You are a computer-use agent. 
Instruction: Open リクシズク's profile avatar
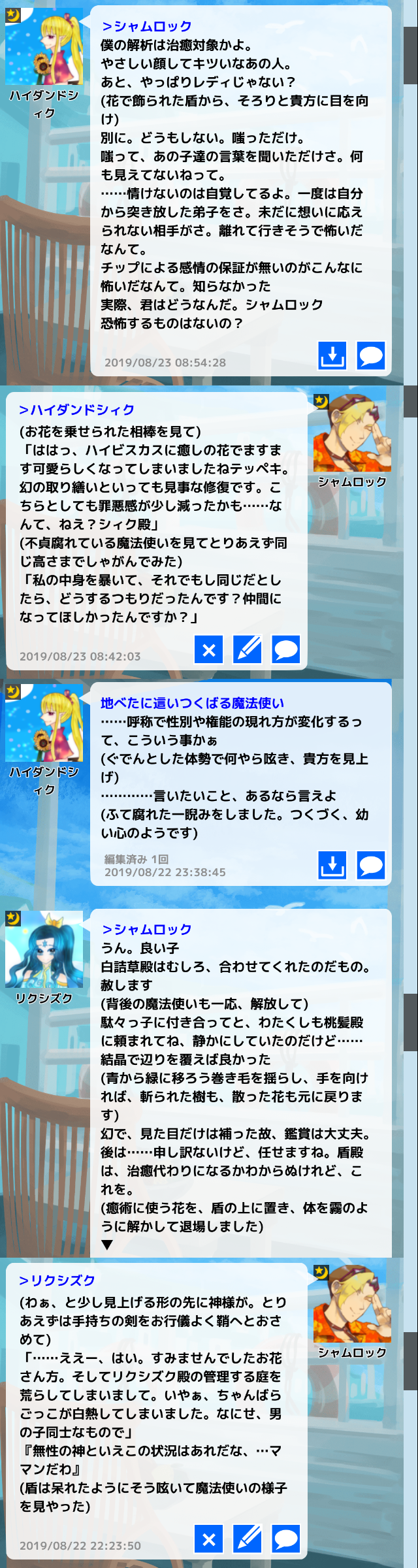click(44, 949)
